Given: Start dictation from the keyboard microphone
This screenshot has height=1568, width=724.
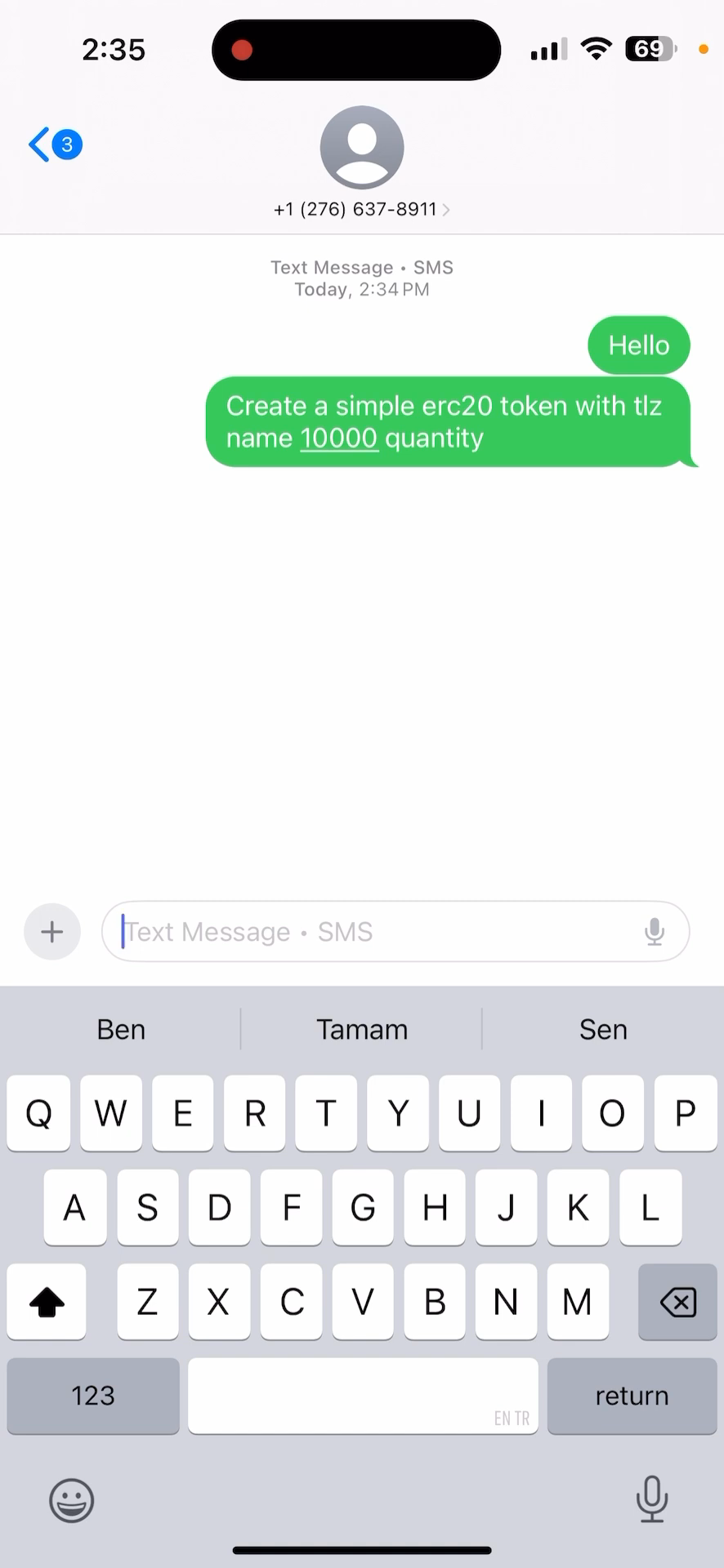Looking at the screenshot, I should (651, 1499).
